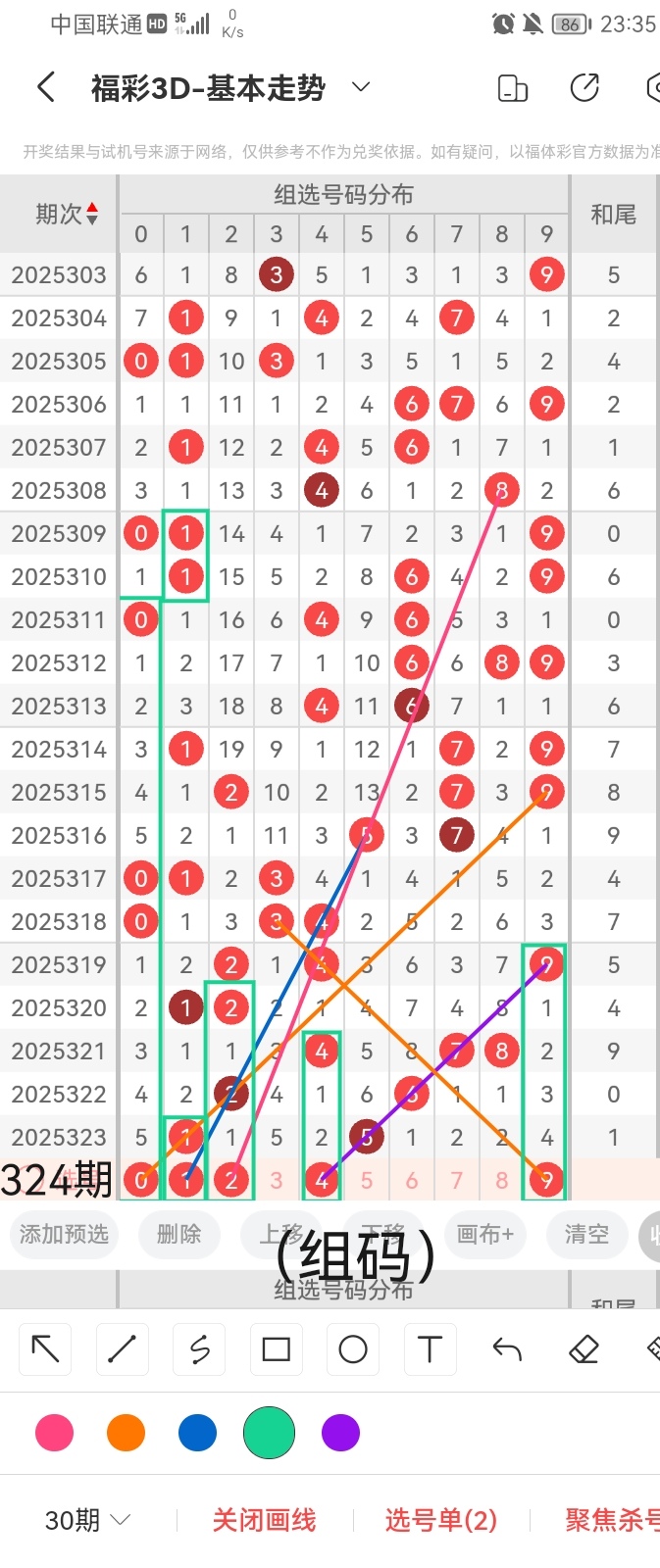Choose the eraser tool

(x=584, y=1349)
